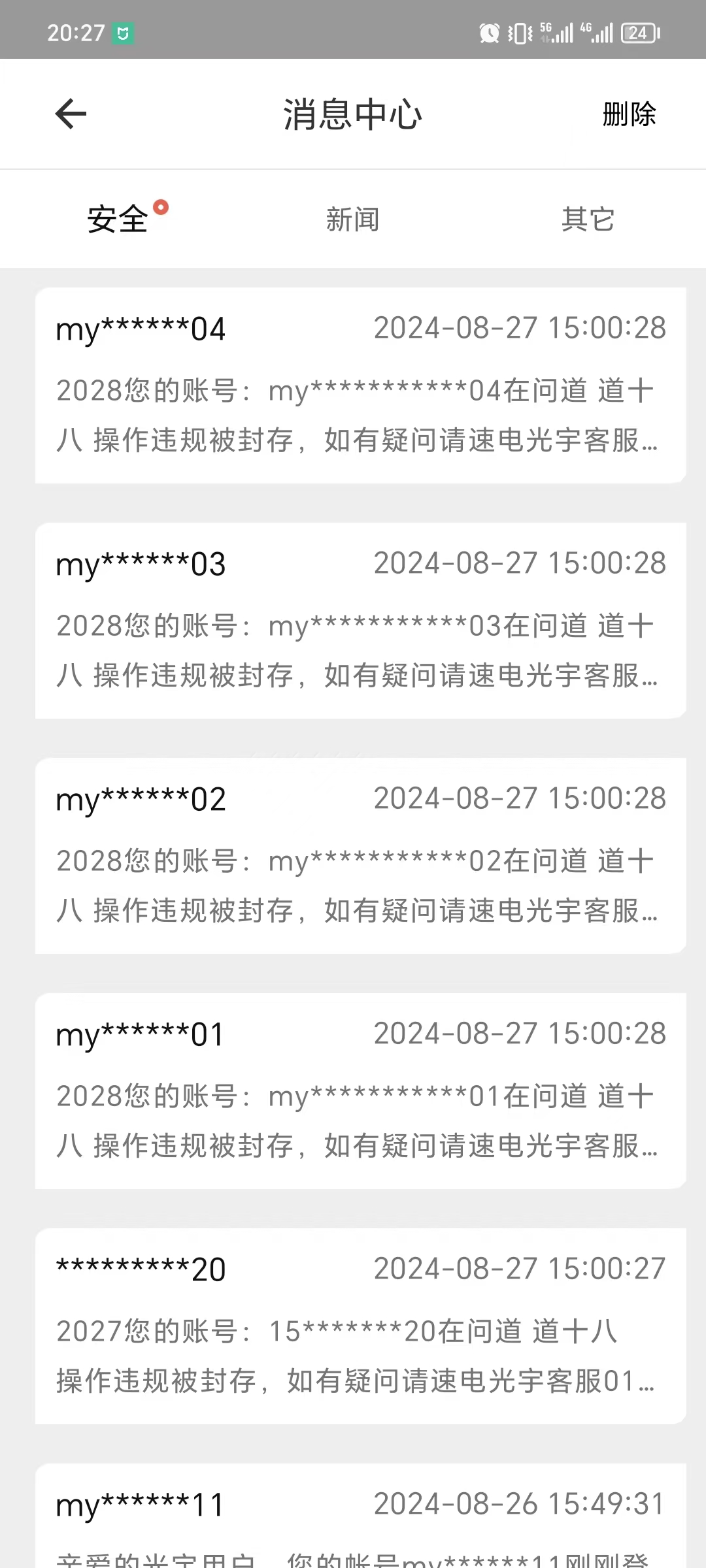Tap the 删除 delete button
Image resolution: width=706 pixels, height=1568 pixels.
click(x=629, y=114)
